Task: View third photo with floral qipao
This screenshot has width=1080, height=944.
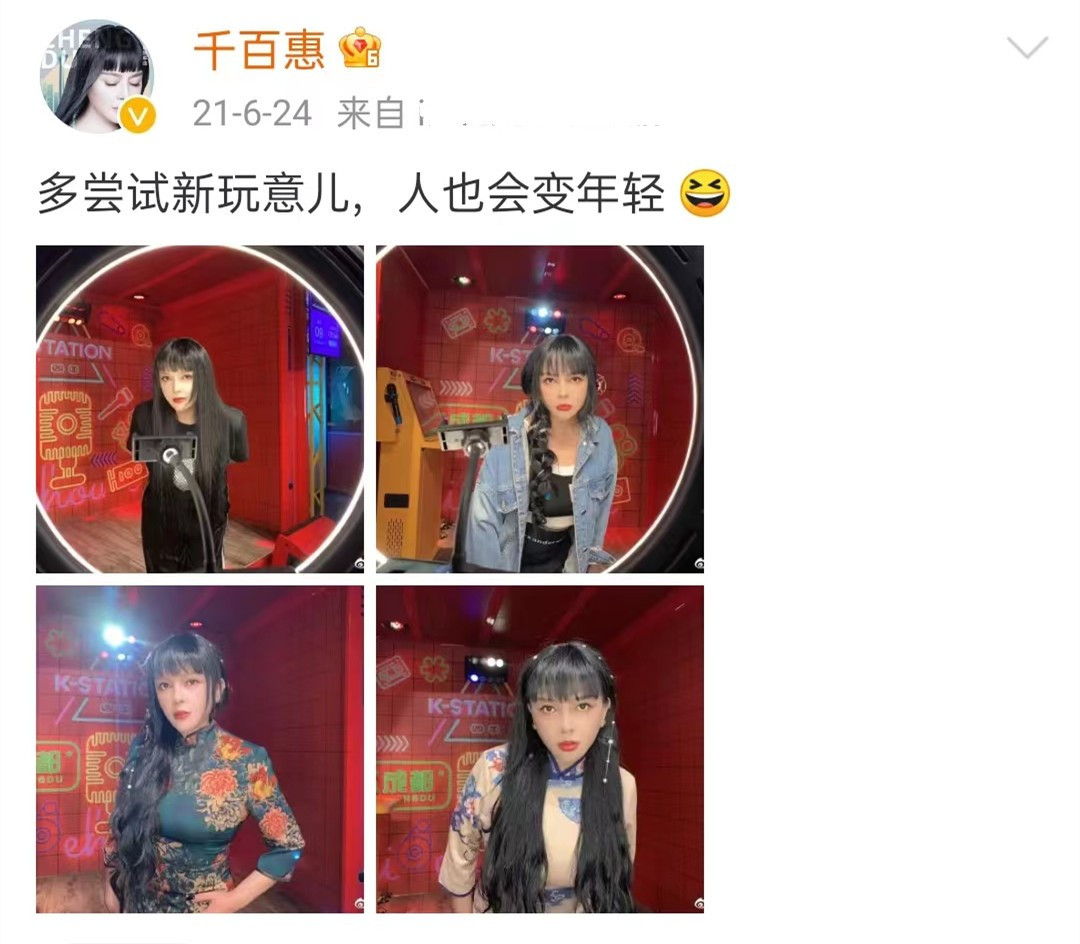Action: click(200, 748)
